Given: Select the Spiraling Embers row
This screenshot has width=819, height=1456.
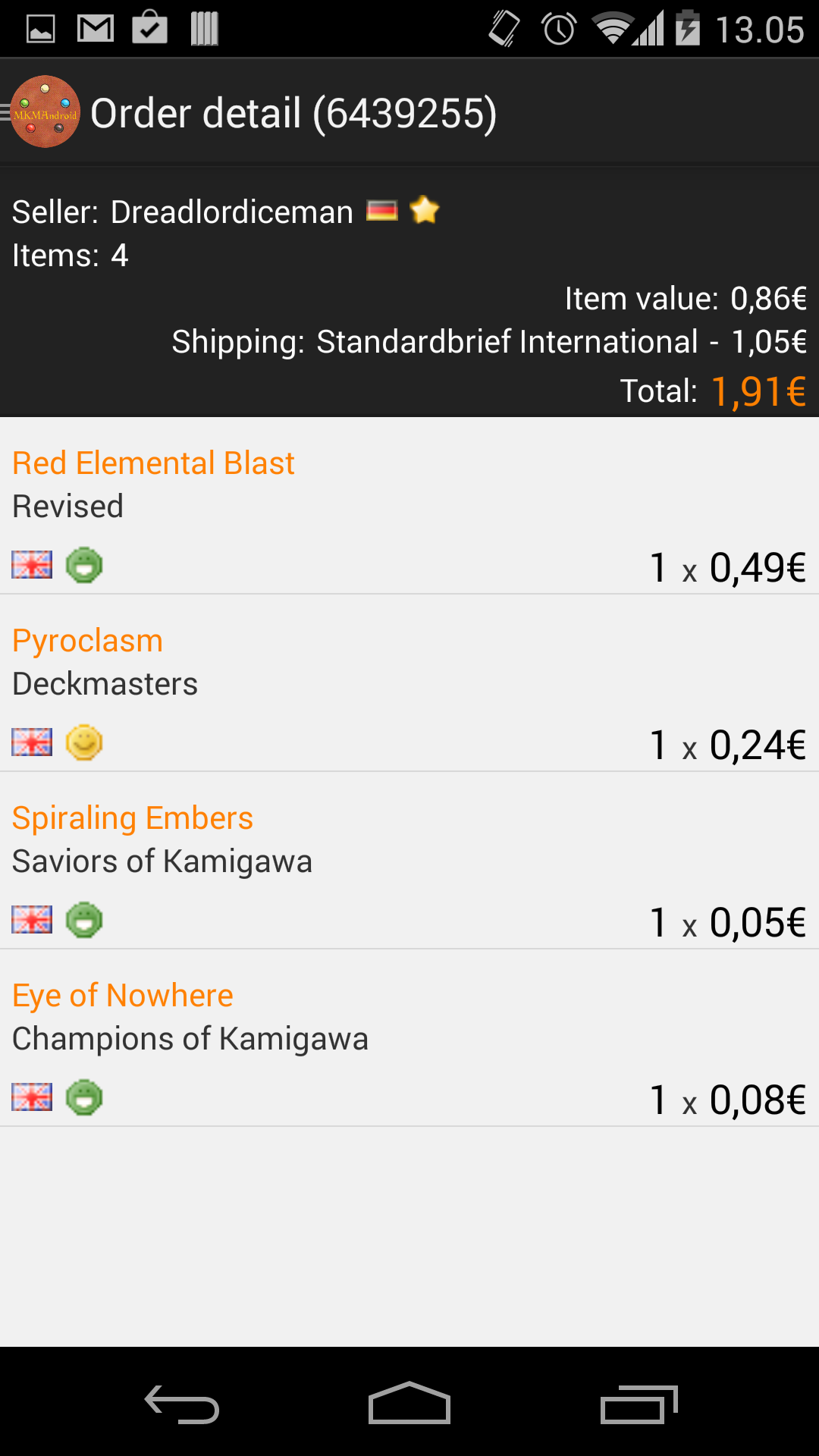Looking at the screenshot, I should (x=409, y=861).
